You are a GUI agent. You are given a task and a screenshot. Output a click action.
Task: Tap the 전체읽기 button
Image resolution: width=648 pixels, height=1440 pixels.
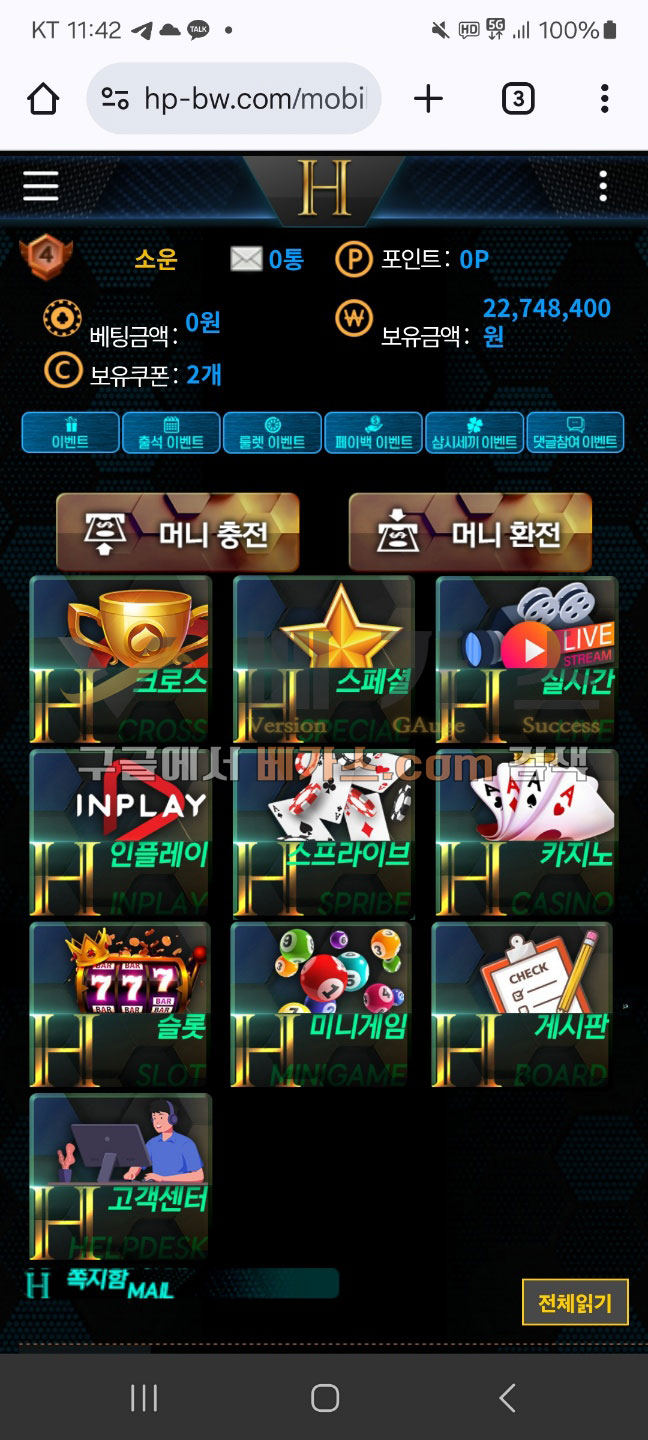point(574,1302)
